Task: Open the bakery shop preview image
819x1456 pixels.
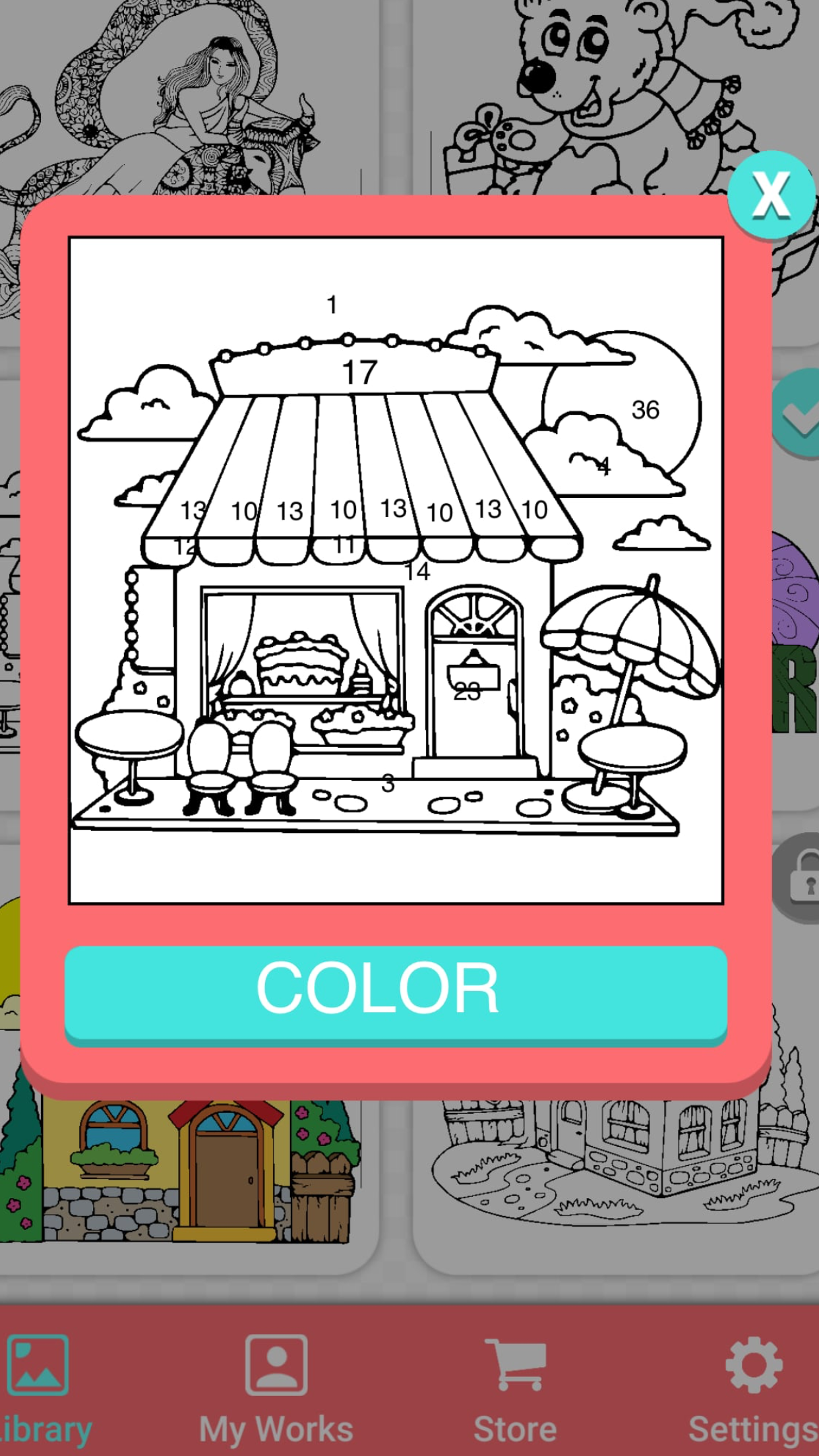Action: click(x=396, y=570)
